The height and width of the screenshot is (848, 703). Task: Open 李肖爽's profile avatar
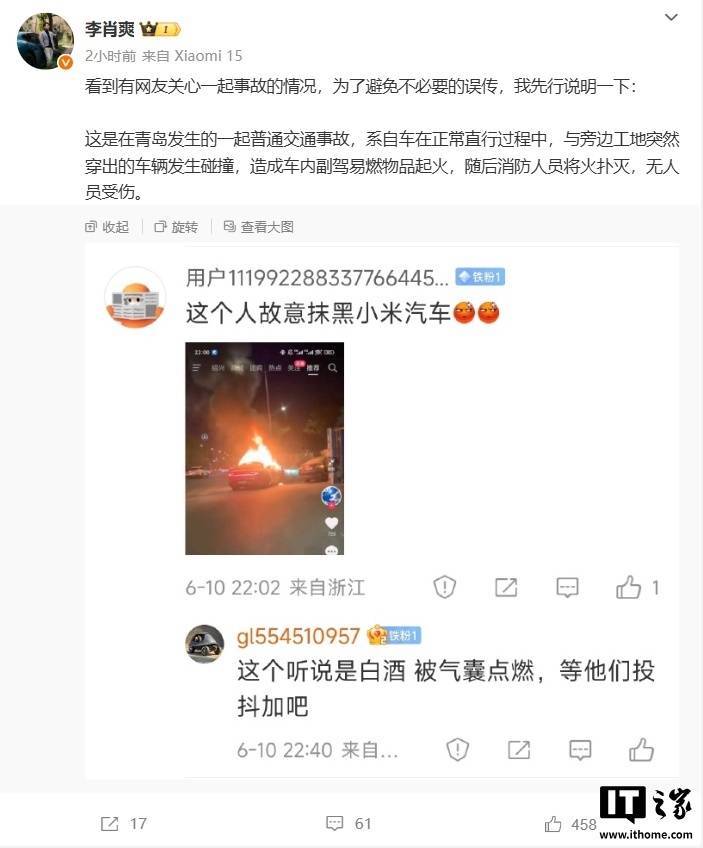[45, 42]
